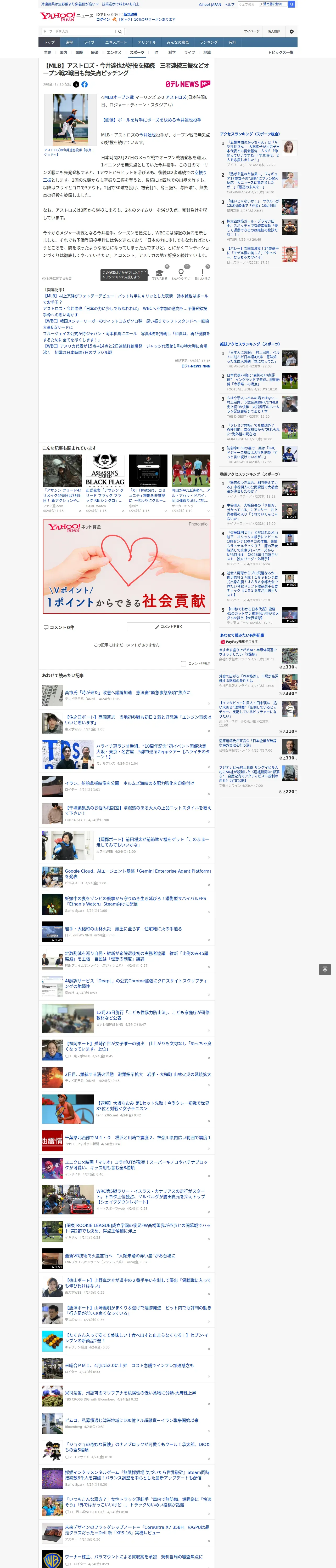This screenshot has height=1568, width=336.
Task: Tap the back-to-top arrow button
Action: [325, 969]
